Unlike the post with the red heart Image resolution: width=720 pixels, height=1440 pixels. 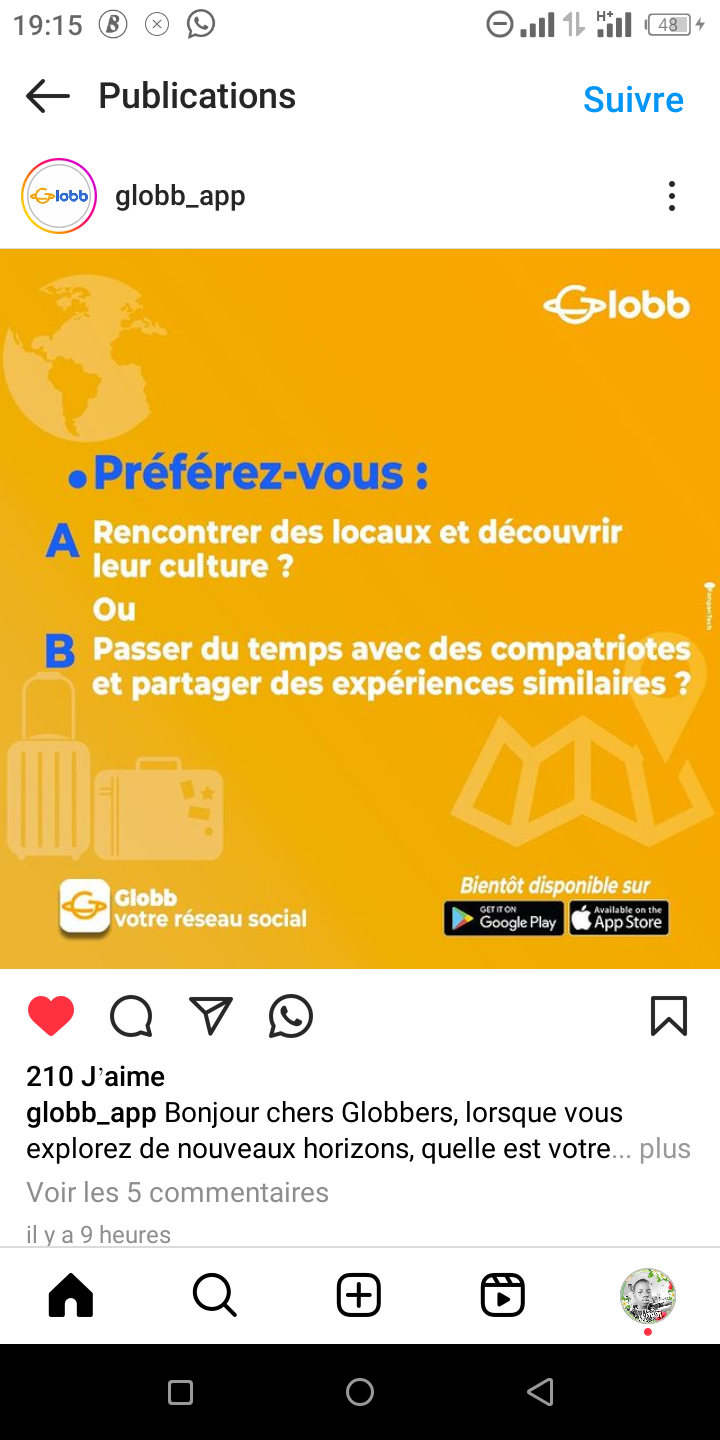pyautogui.click(x=51, y=1017)
